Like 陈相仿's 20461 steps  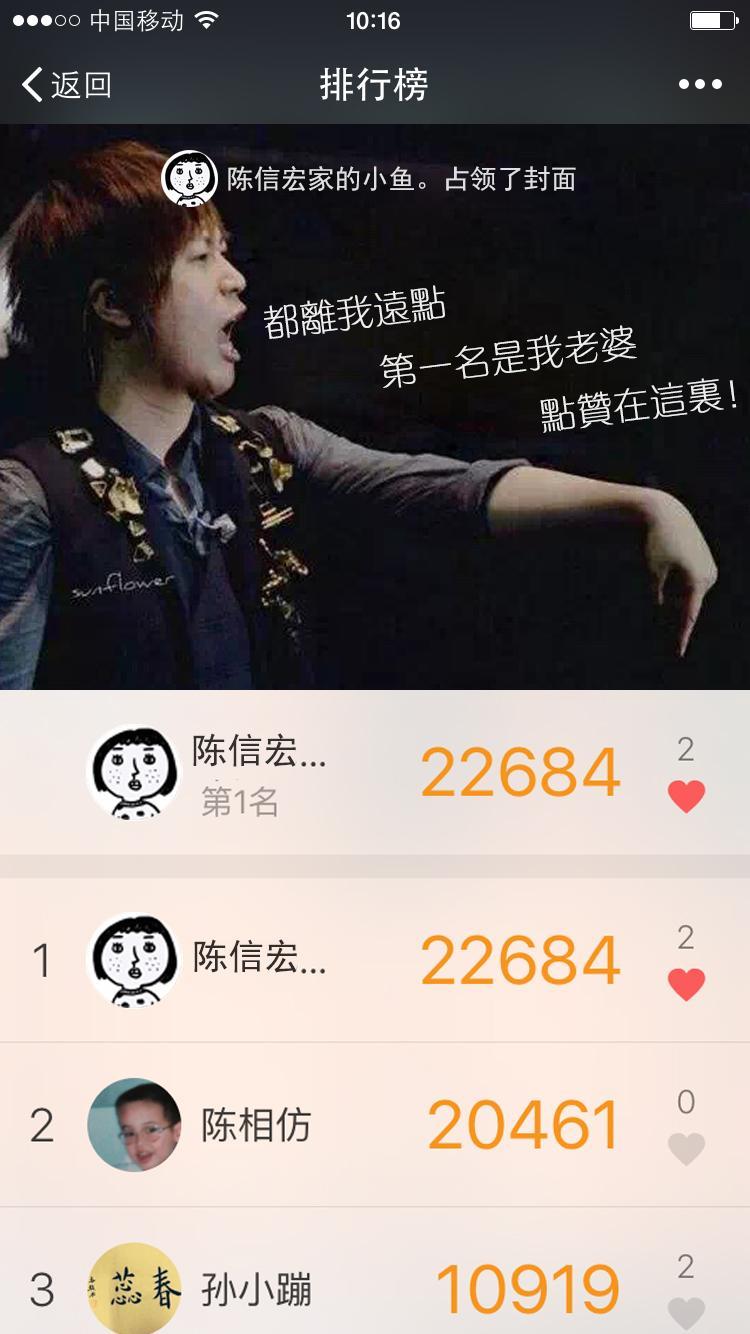point(686,1148)
